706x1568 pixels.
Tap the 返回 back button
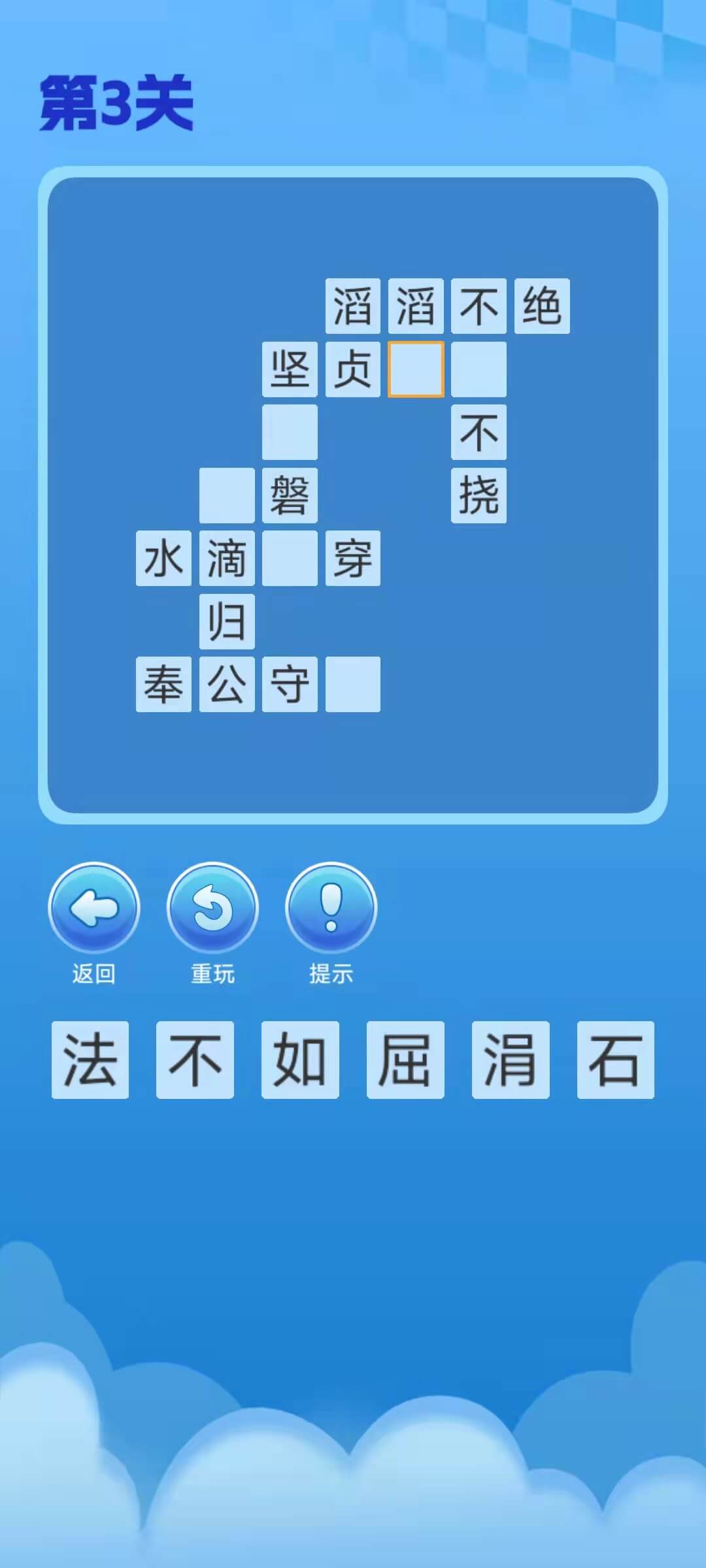[x=94, y=907]
